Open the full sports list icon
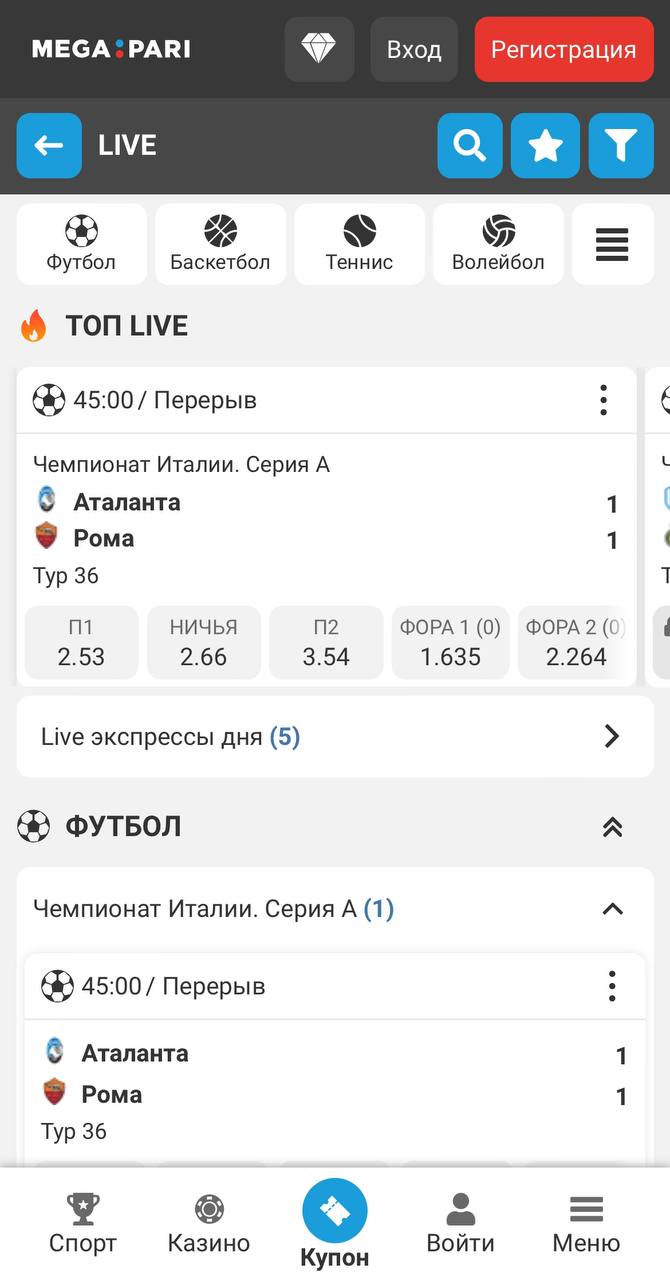670x1280 pixels. (x=612, y=244)
